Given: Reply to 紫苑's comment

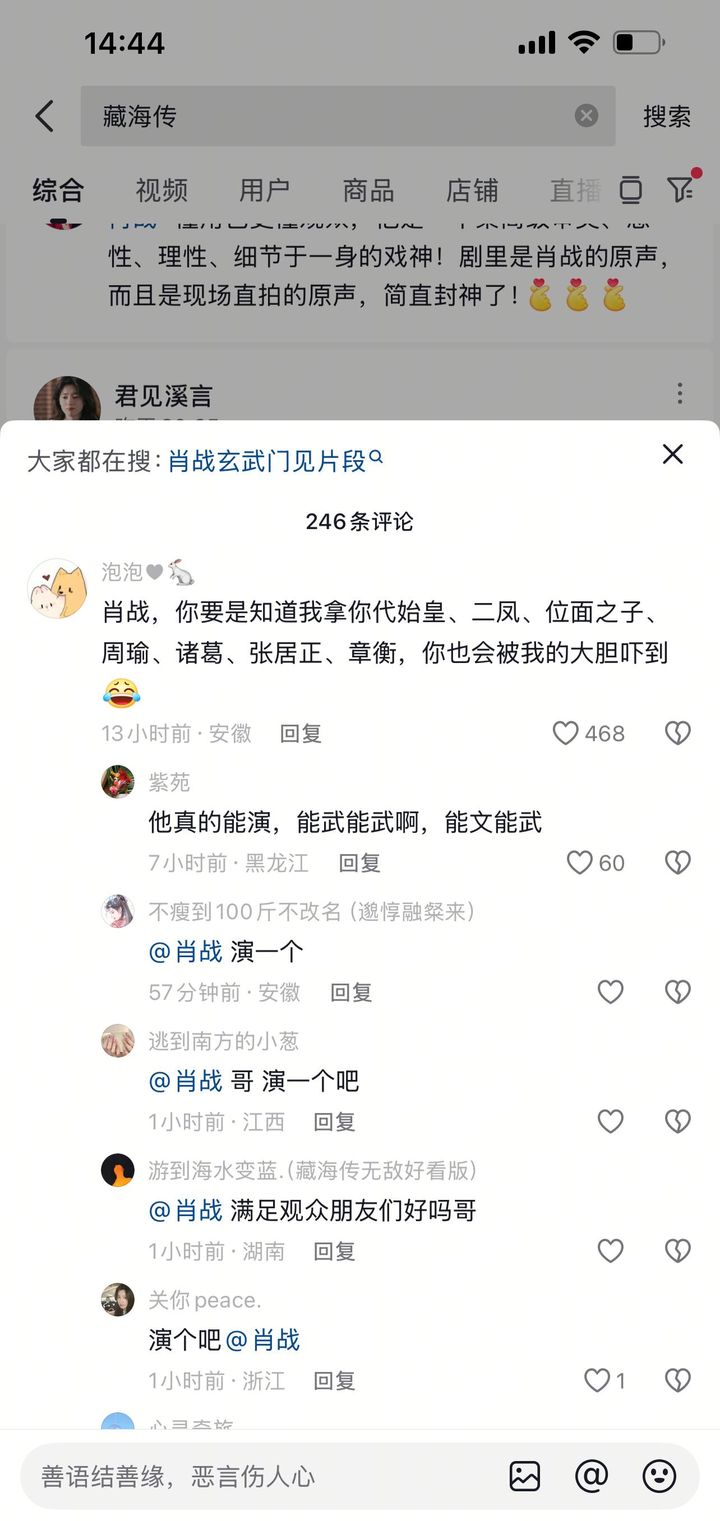Looking at the screenshot, I should (359, 862).
